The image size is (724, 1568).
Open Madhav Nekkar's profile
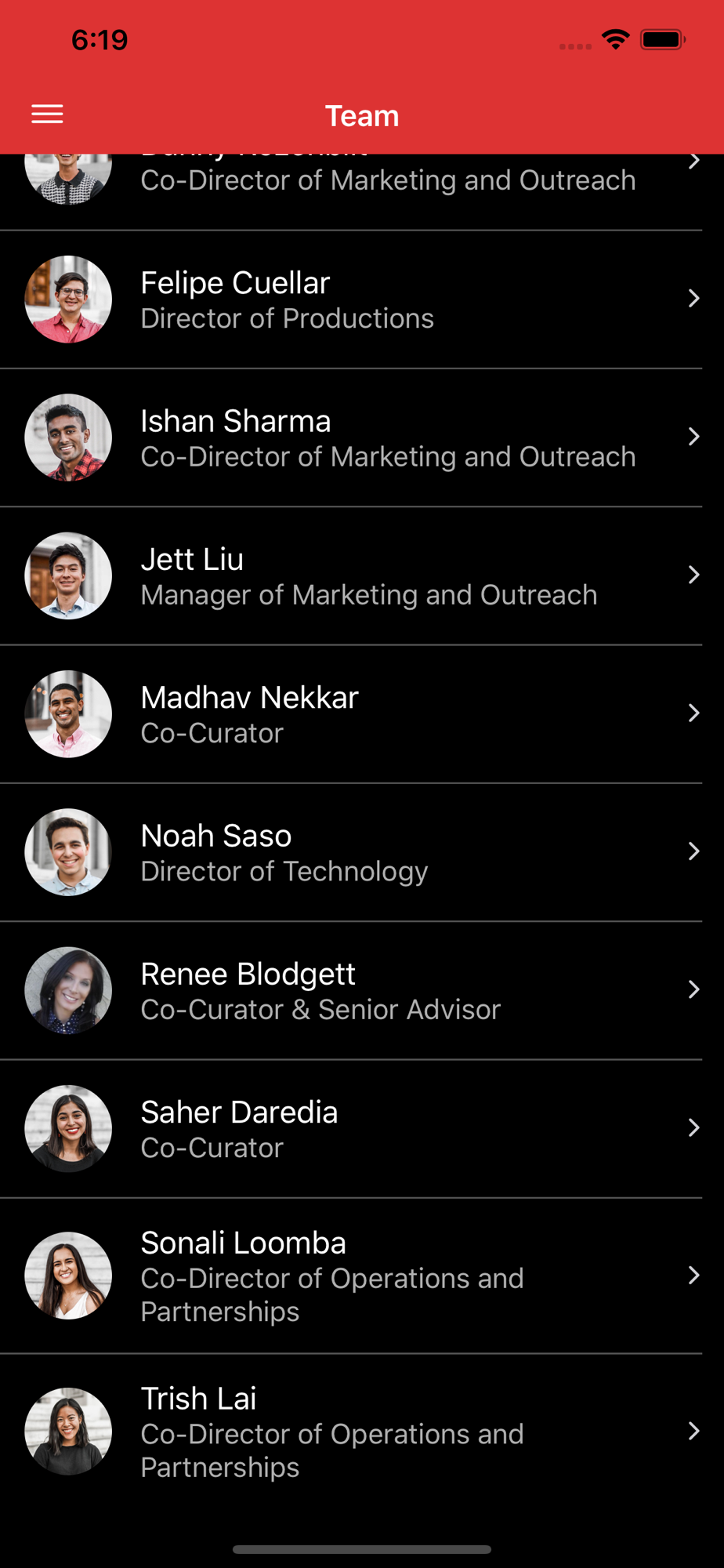click(362, 714)
